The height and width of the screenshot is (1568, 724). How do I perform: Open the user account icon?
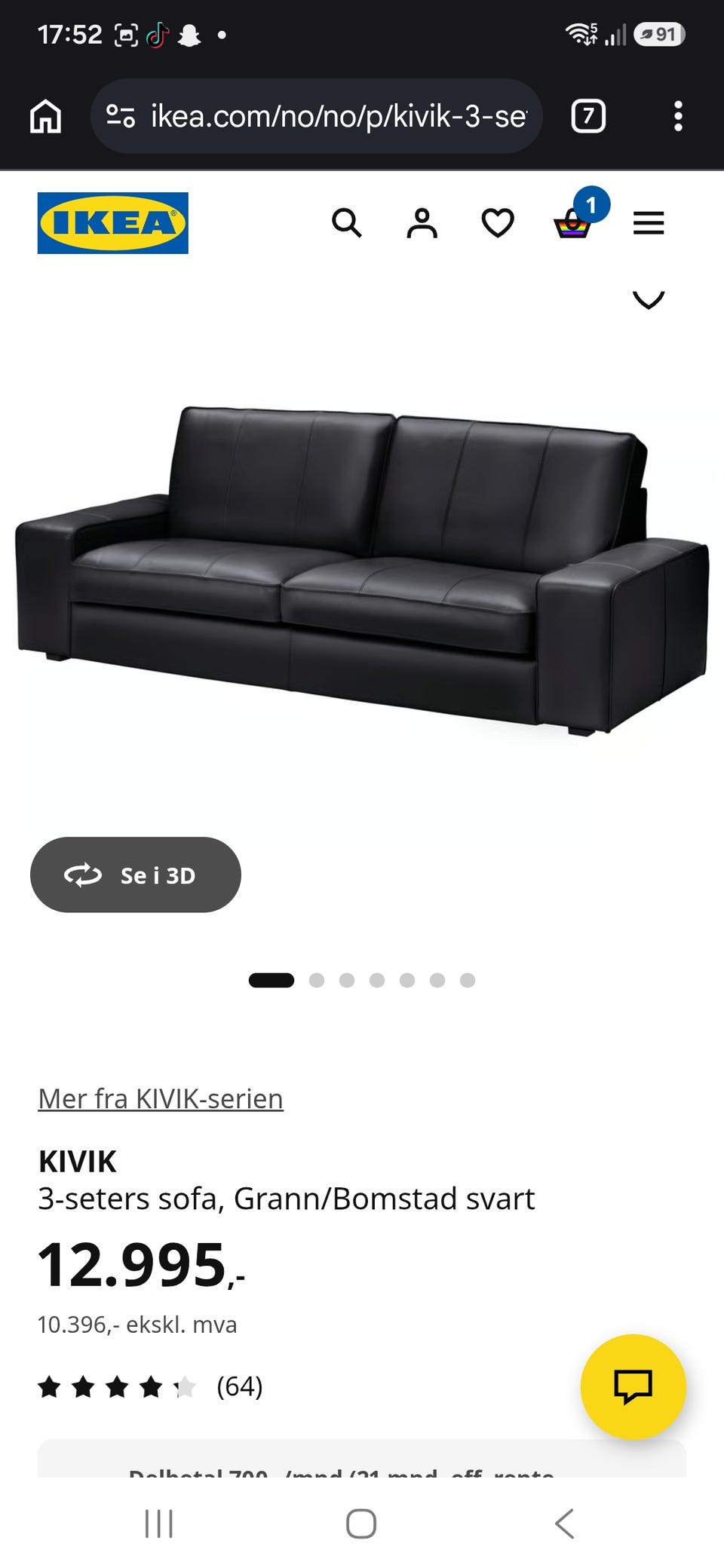(x=422, y=223)
